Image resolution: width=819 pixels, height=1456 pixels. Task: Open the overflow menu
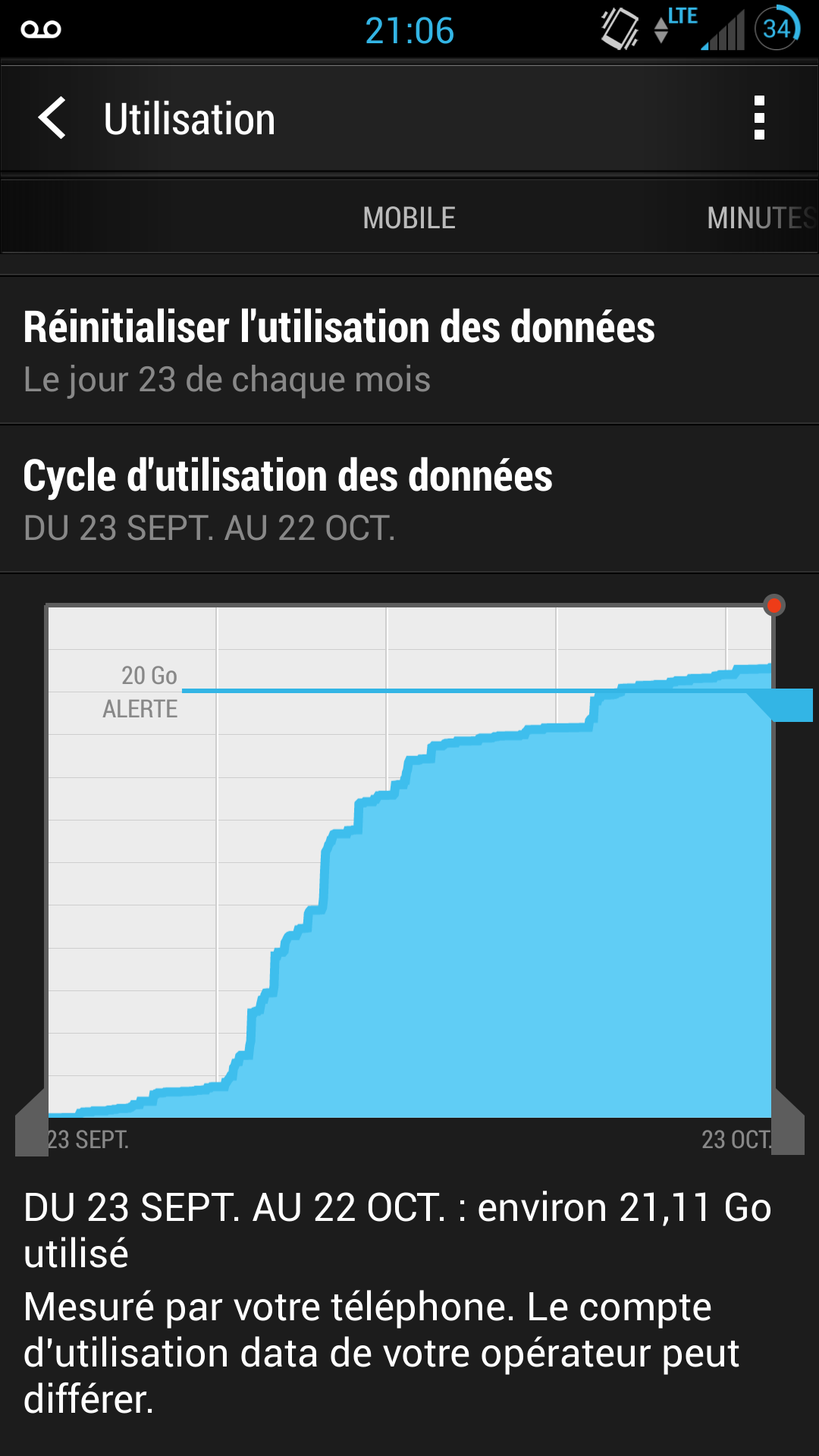click(x=759, y=119)
